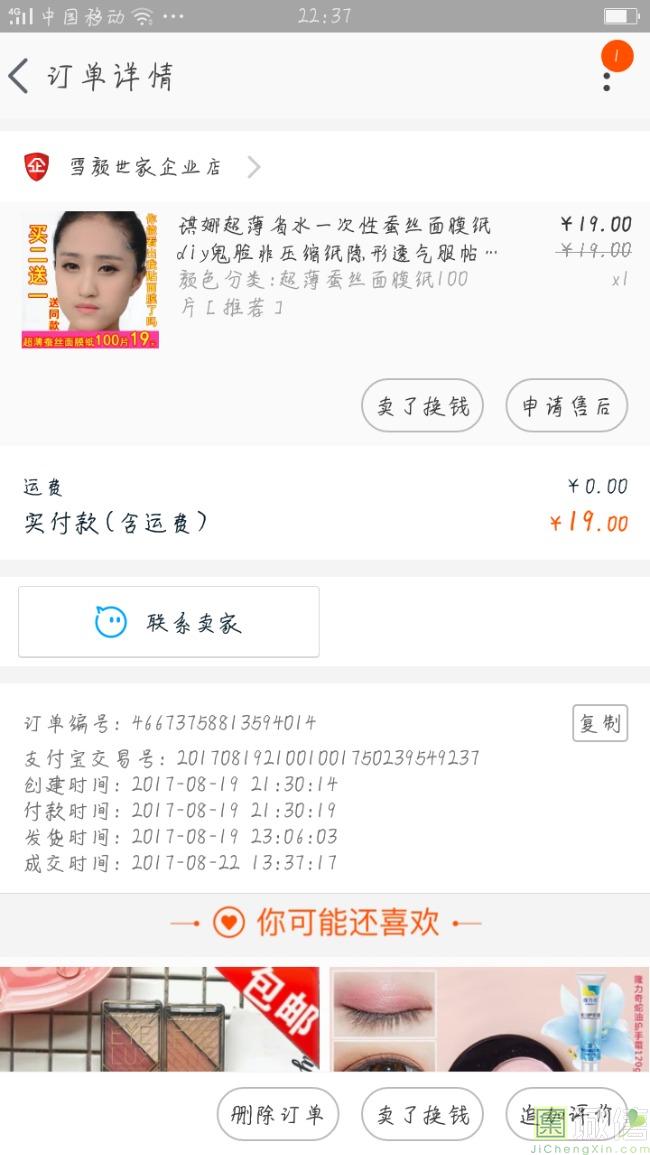The image size is (650, 1155).
Task: Tap 卖了换钱 beside 申请售后
Action: pos(422,406)
